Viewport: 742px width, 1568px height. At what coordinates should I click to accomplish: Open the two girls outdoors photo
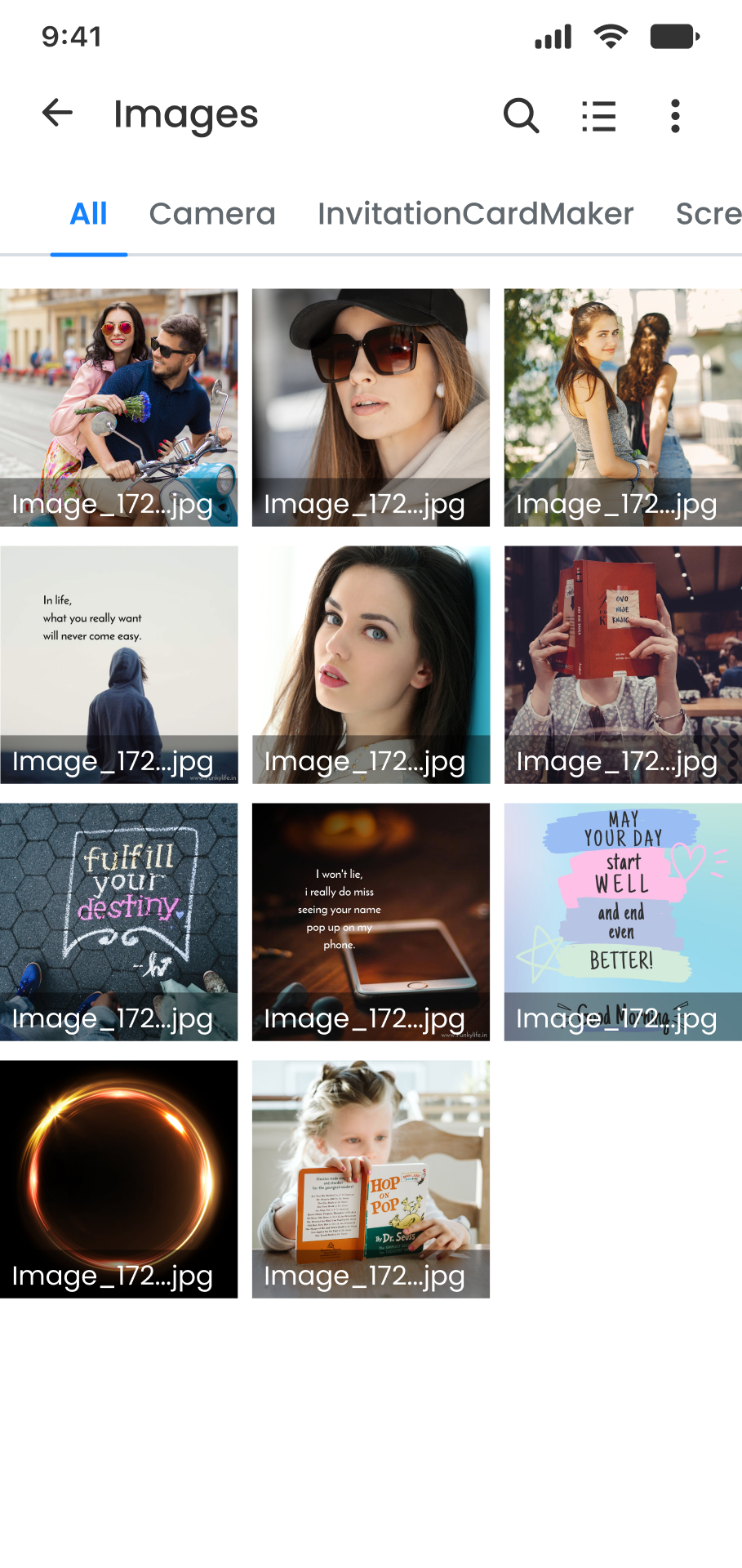(623, 407)
